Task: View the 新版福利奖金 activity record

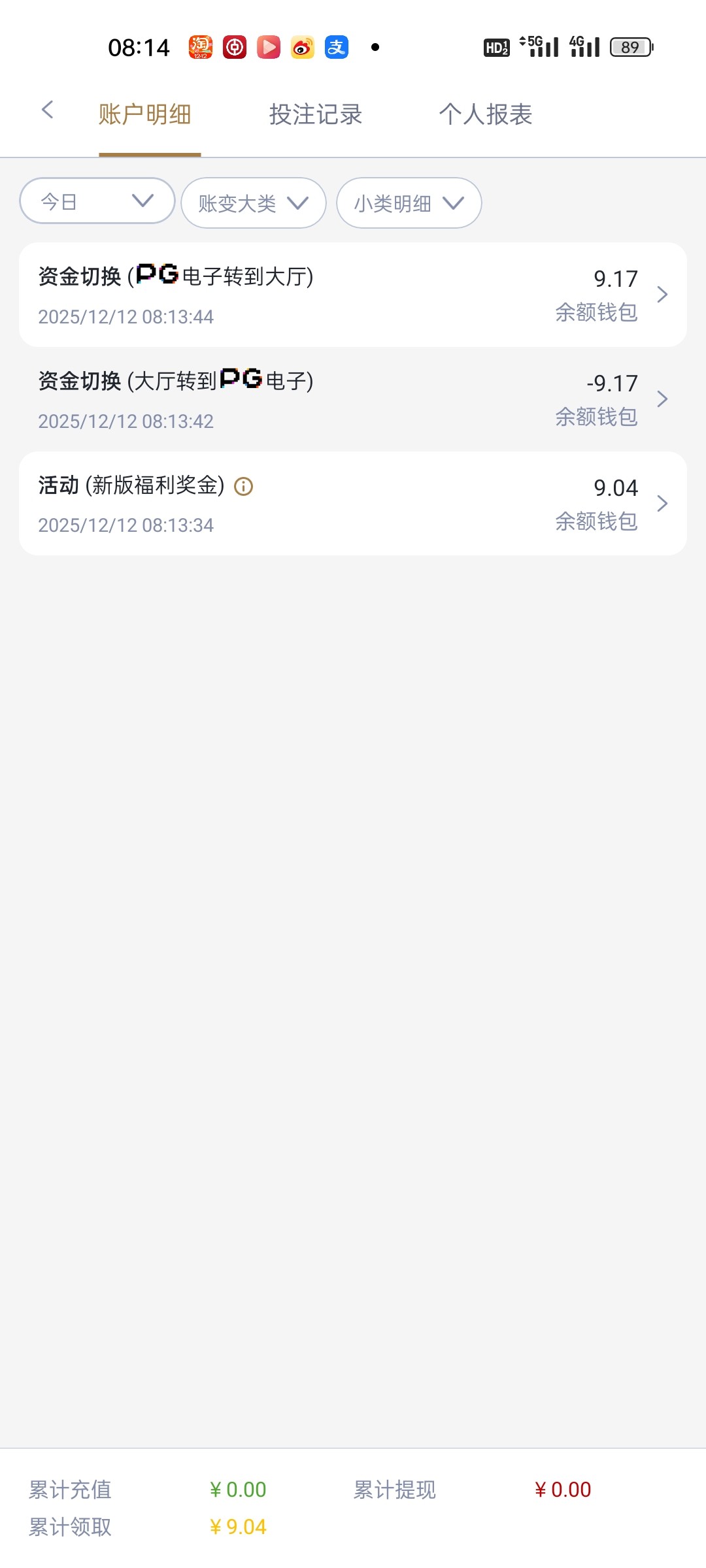Action: (353, 504)
